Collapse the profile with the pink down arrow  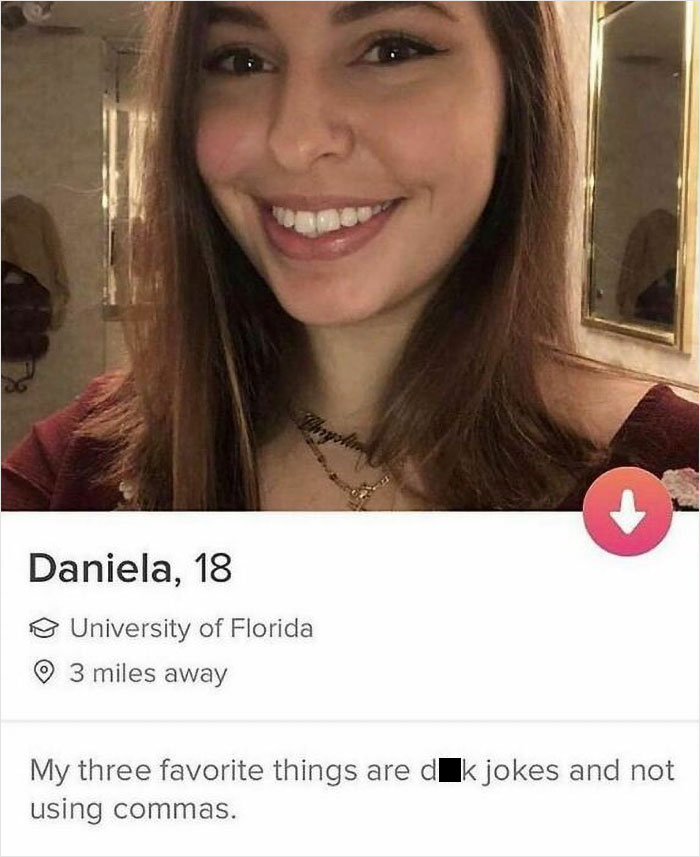click(628, 511)
